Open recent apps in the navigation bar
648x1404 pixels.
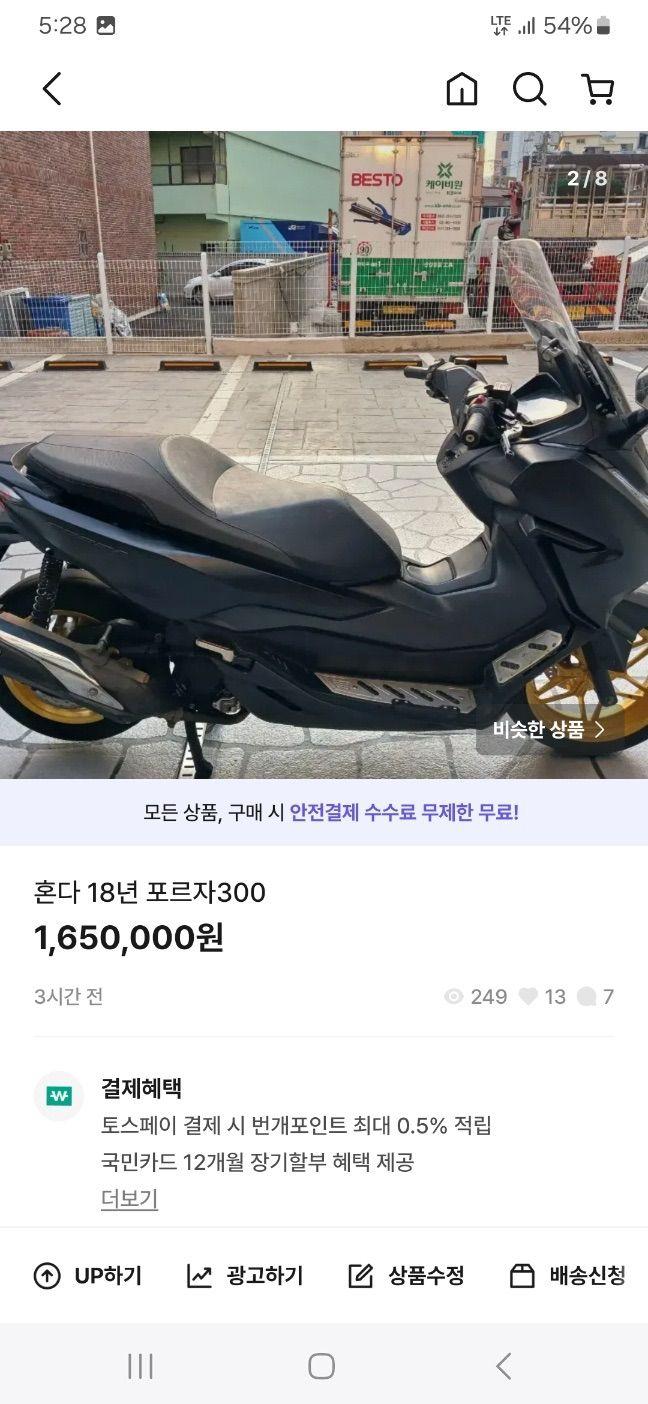coord(140,1366)
